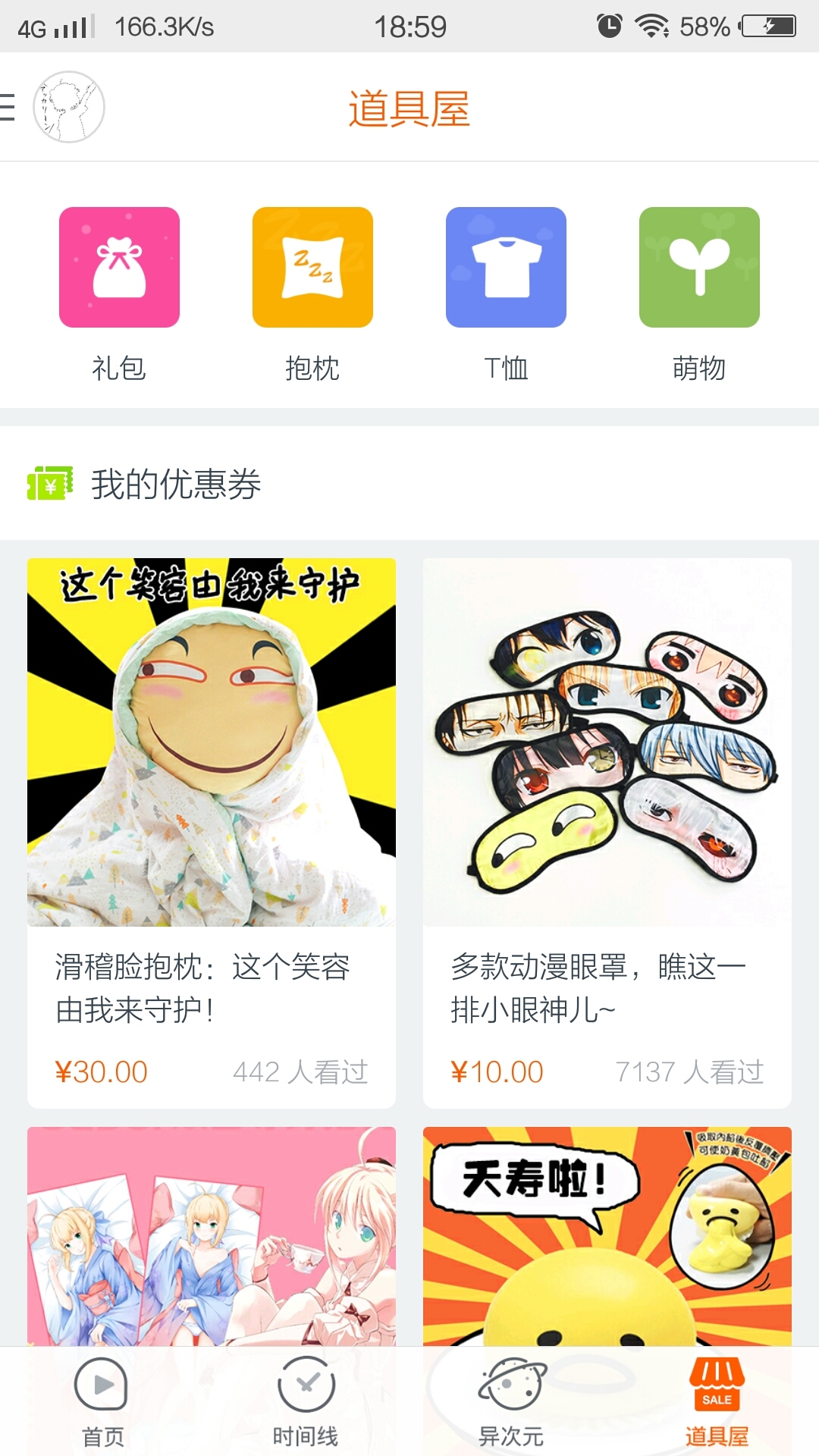Open 我的优惠券 coupons
819x1456 pixels.
174,484
